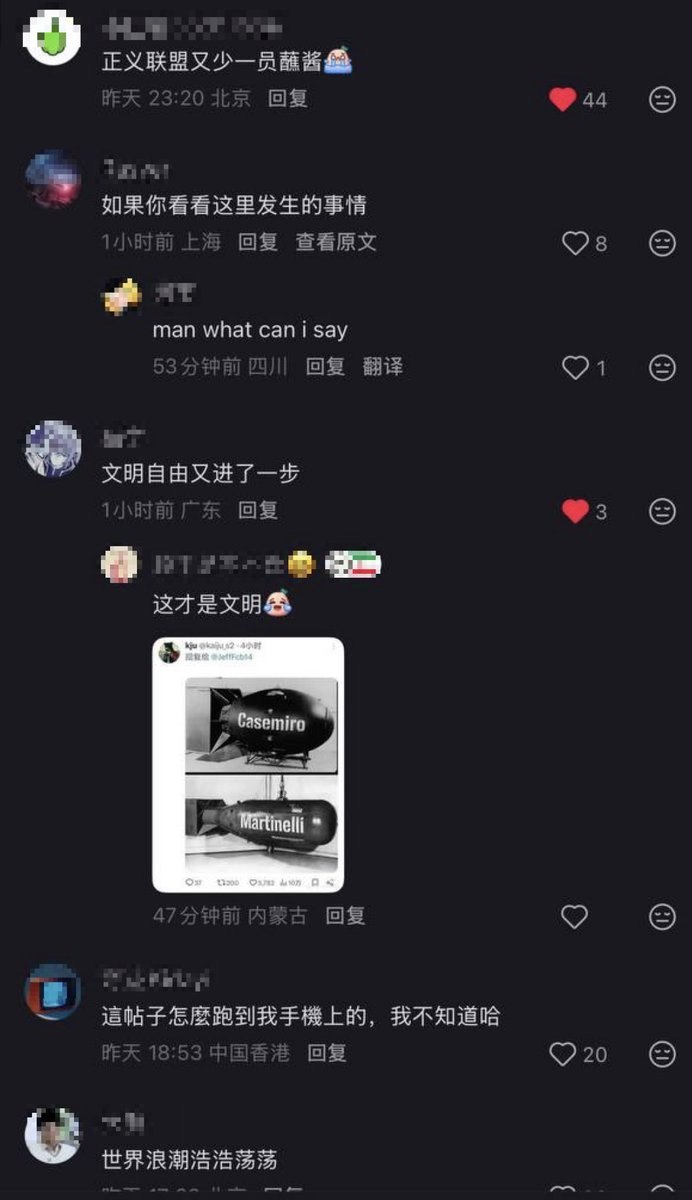Reply to the 这才是文明 comment
The image size is (692, 1200).
click(346, 915)
